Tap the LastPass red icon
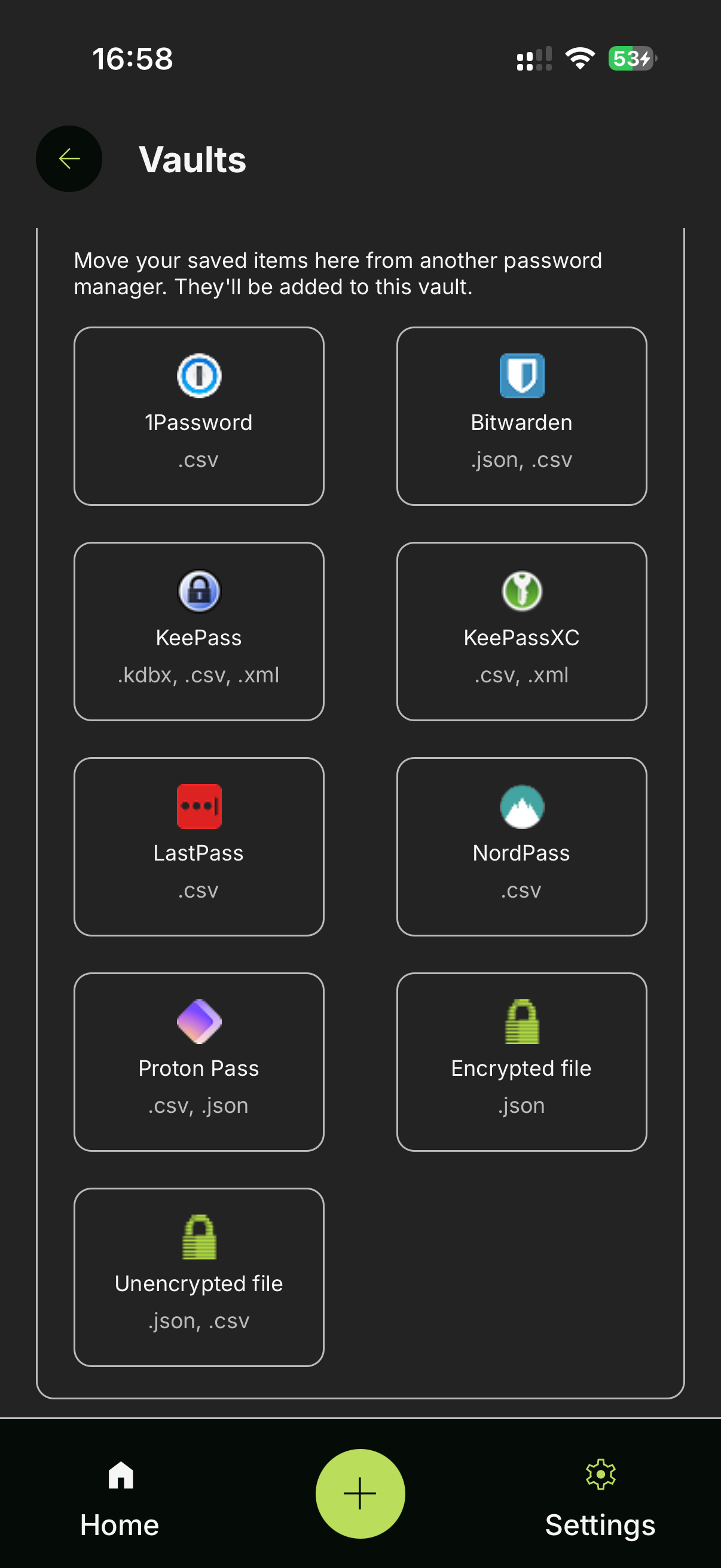This screenshot has width=721, height=1568. click(198, 807)
